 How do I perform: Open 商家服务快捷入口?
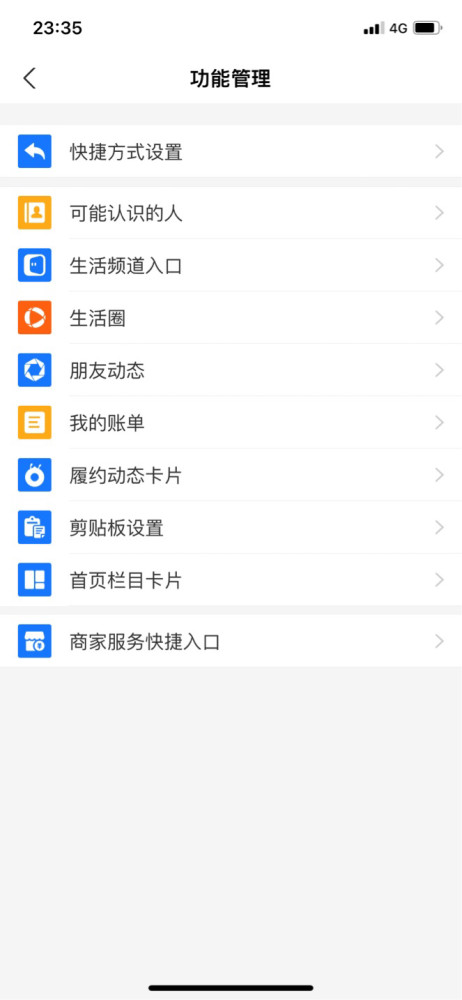pos(231,641)
